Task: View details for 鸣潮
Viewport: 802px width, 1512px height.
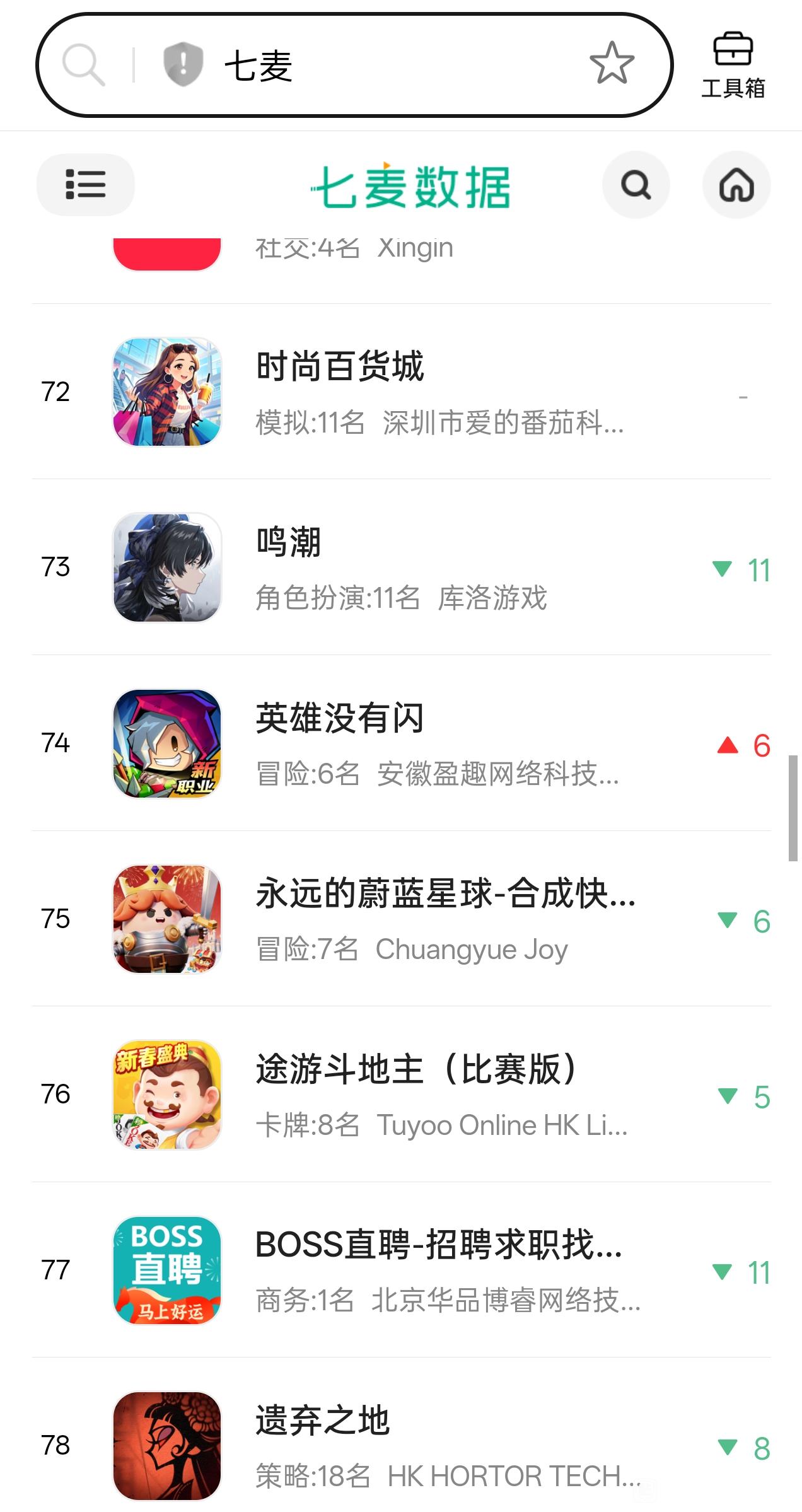Action: coord(289,567)
